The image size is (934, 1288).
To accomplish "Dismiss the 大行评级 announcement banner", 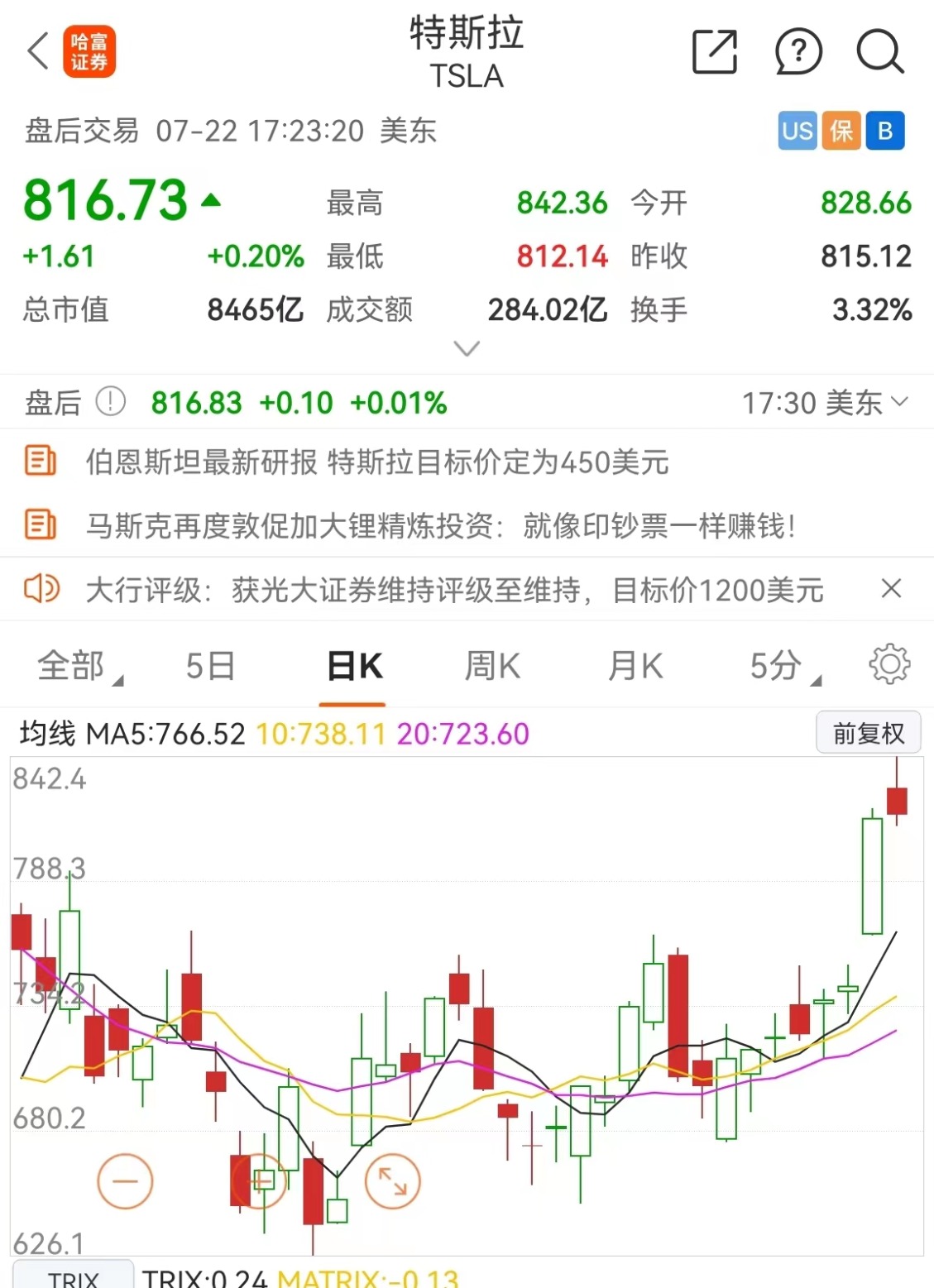I will click(x=891, y=589).
